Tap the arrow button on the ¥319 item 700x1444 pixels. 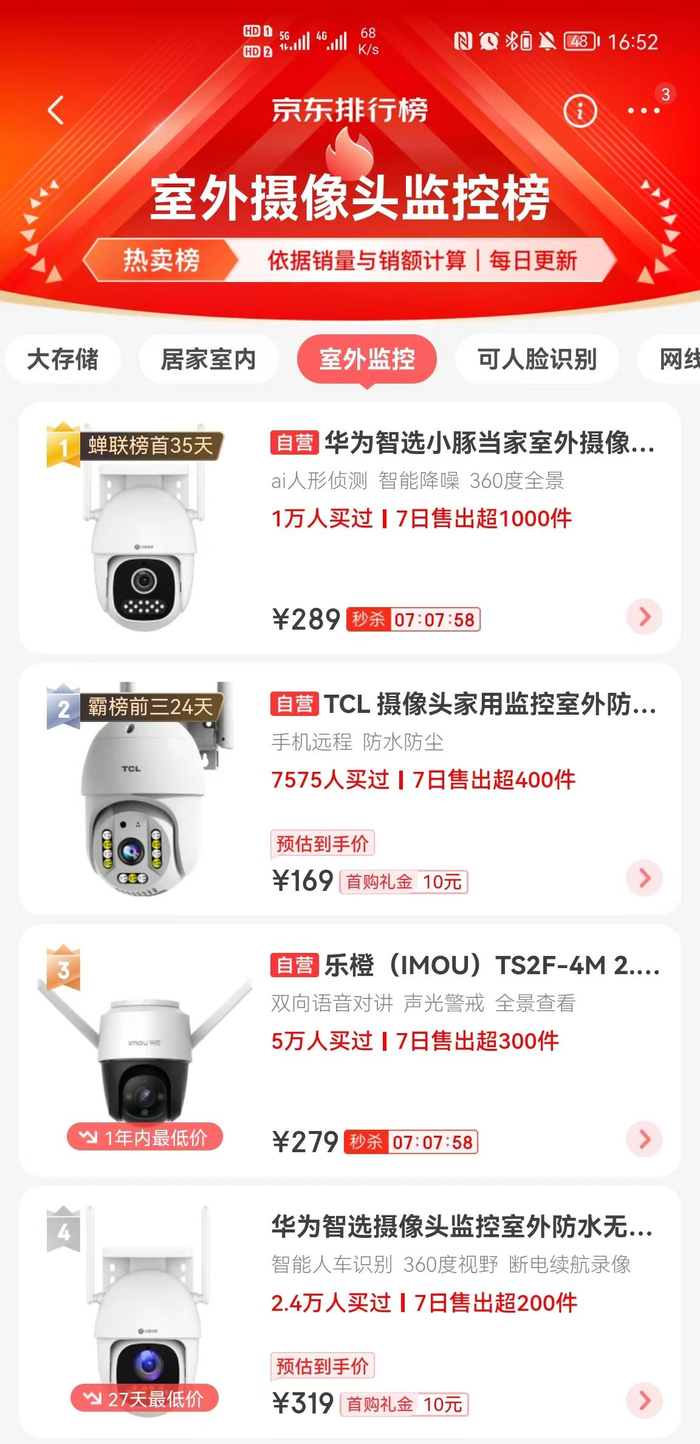coord(644,1400)
